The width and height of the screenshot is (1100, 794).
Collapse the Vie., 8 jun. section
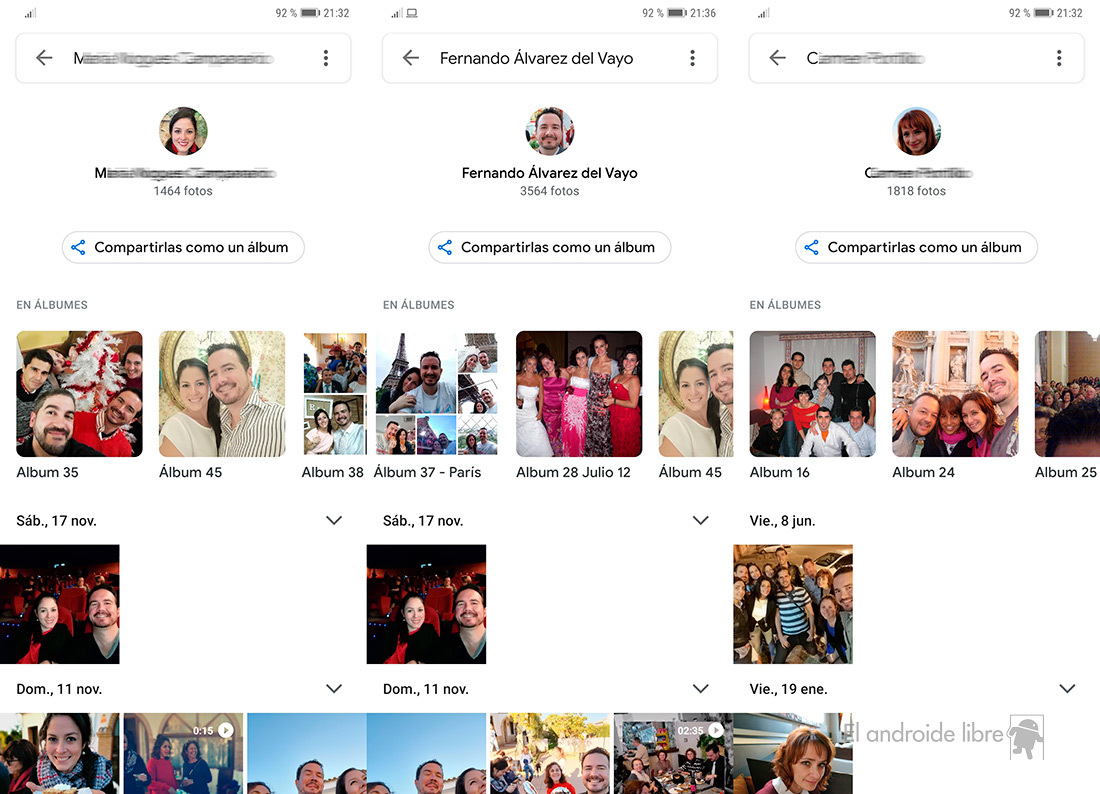[1067, 520]
